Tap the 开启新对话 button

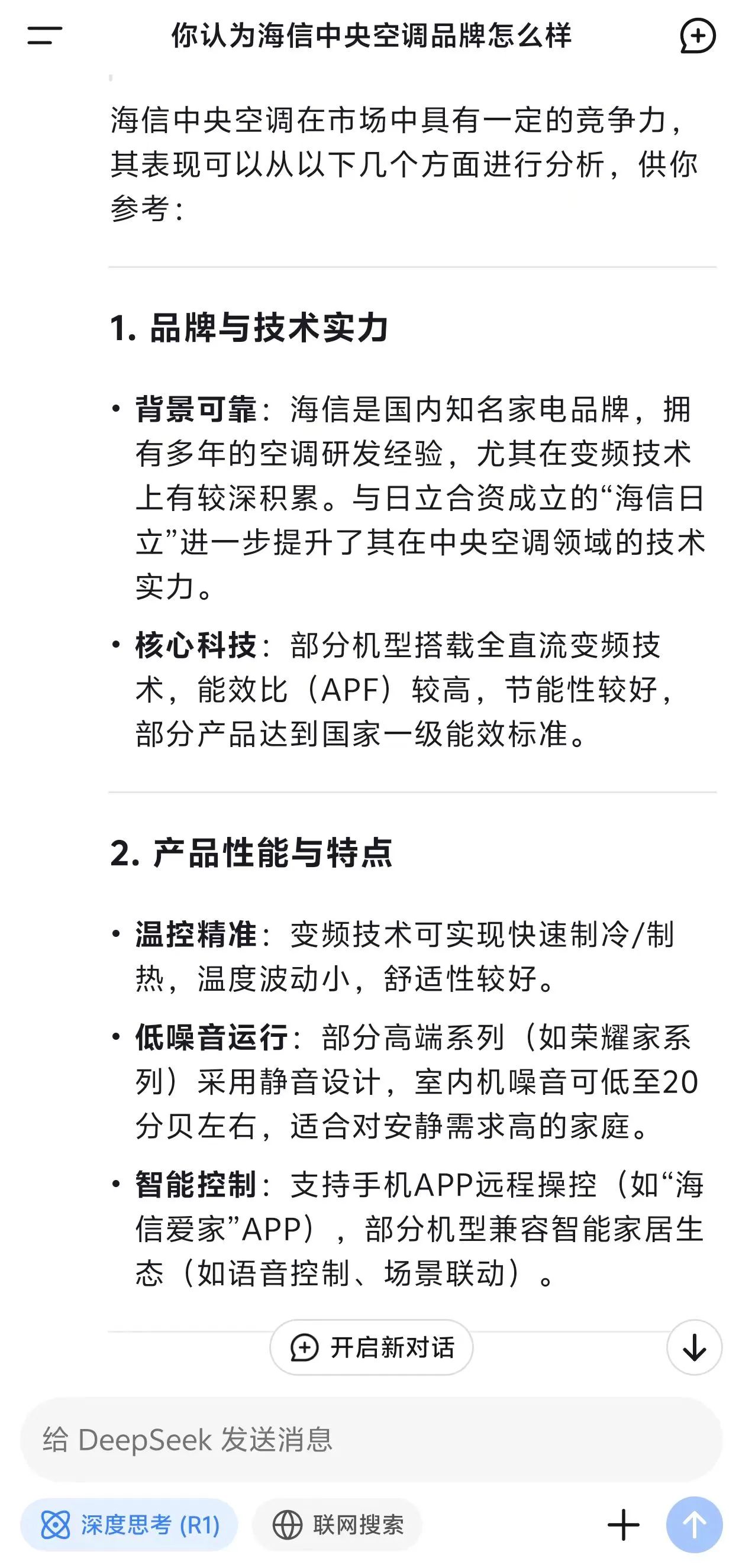(x=372, y=1347)
